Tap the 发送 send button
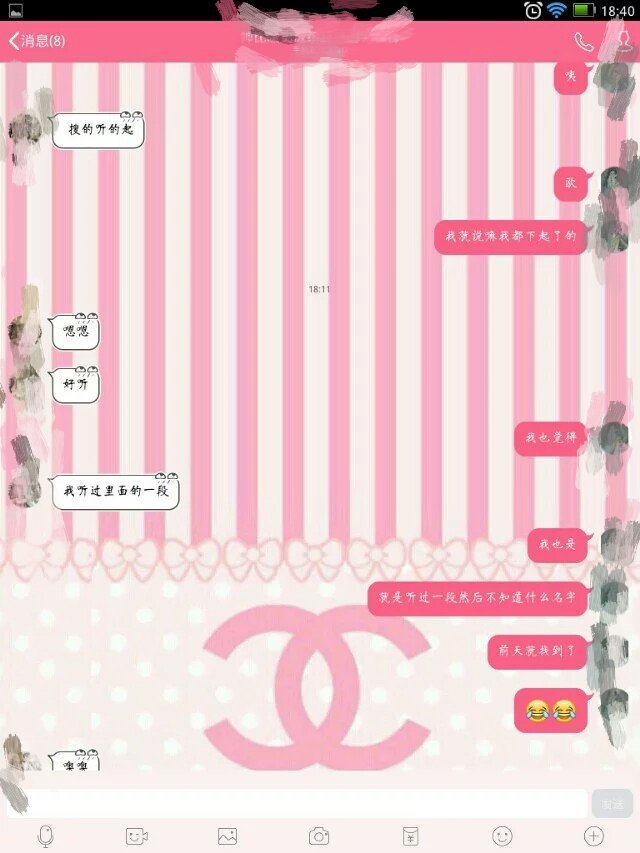 click(x=612, y=803)
